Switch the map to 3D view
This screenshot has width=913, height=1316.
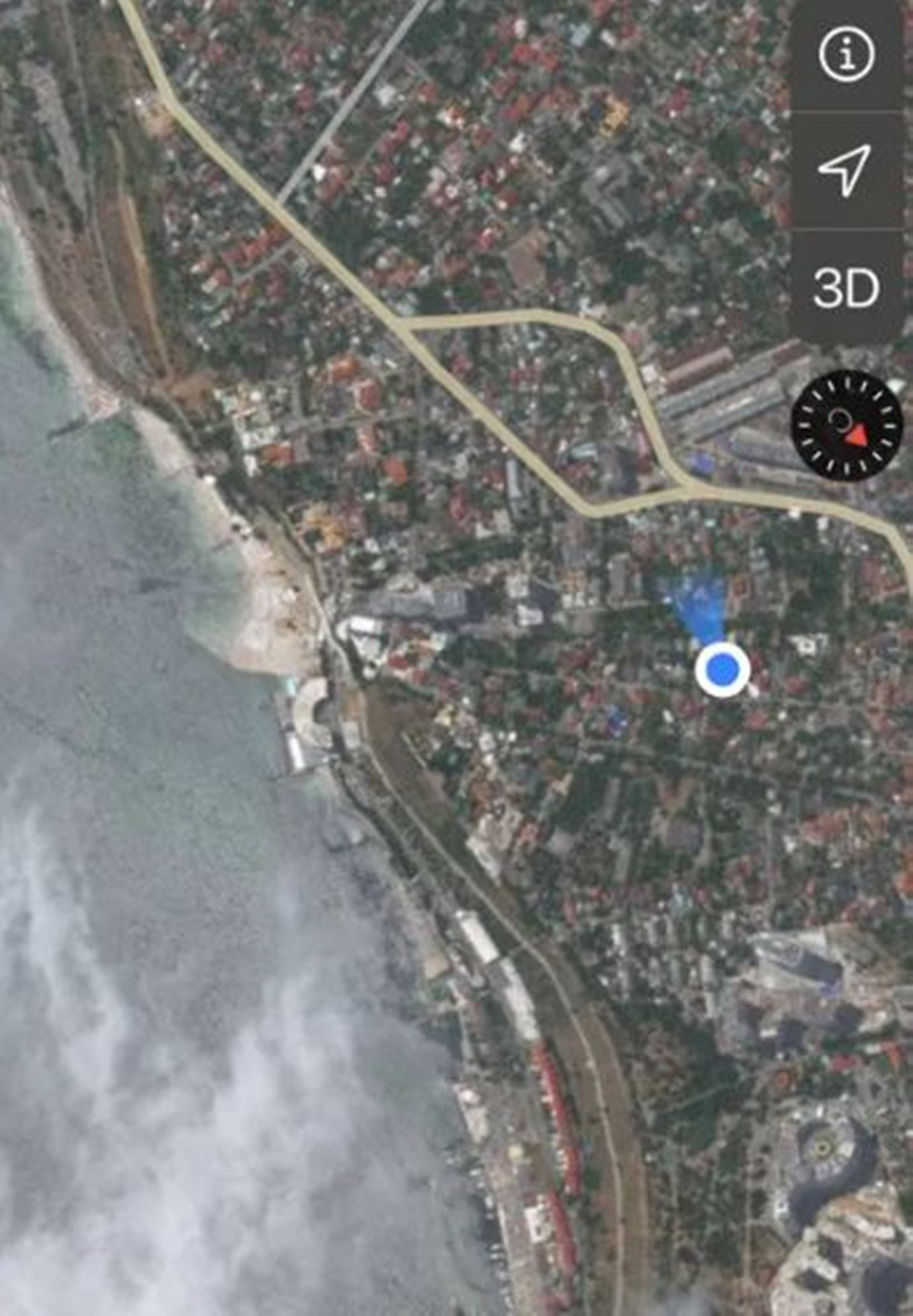pos(846,289)
